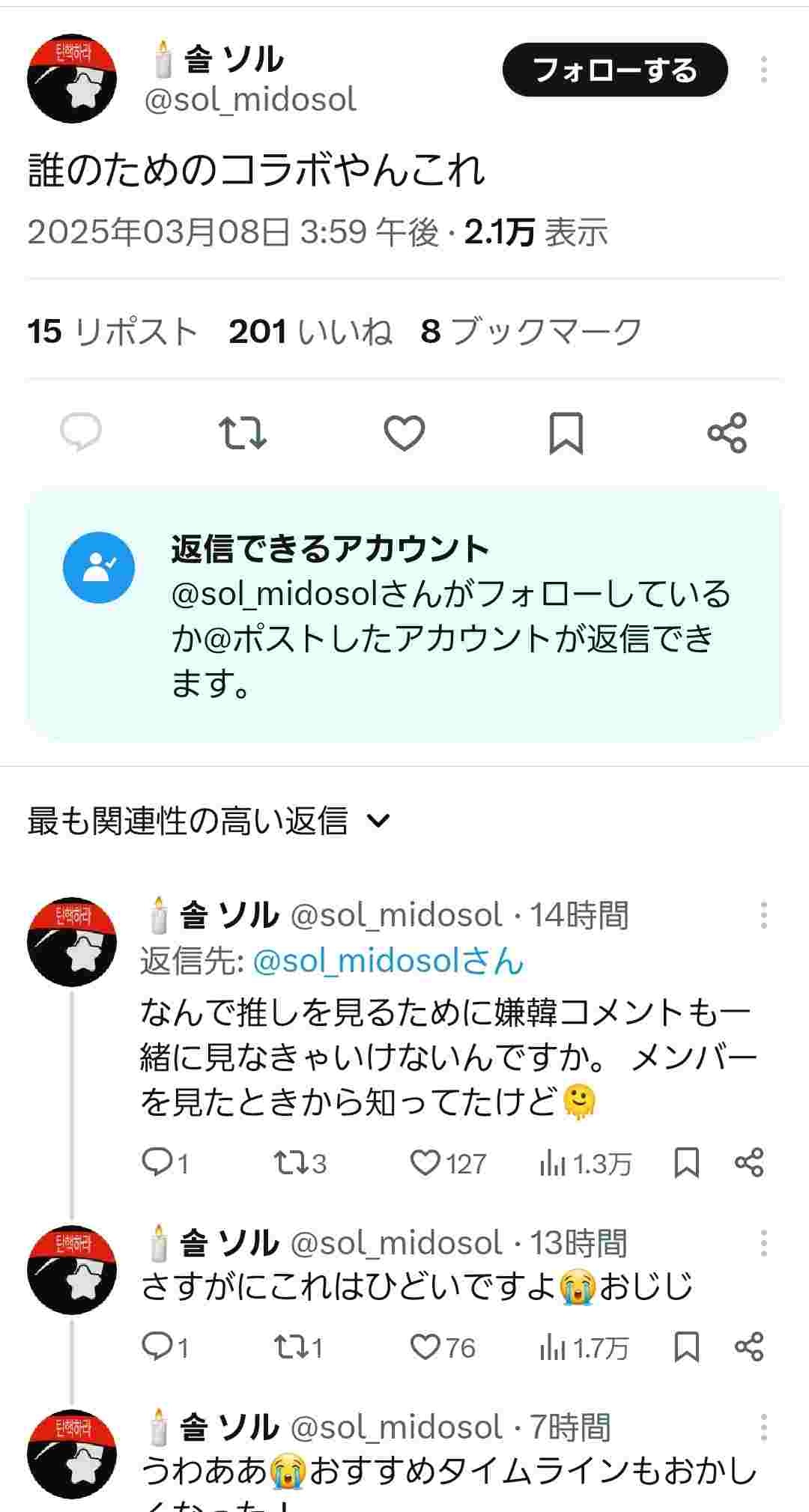Tap the フォローする button
The height and width of the screenshot is (1512, 809).
(x=614, y=70)
